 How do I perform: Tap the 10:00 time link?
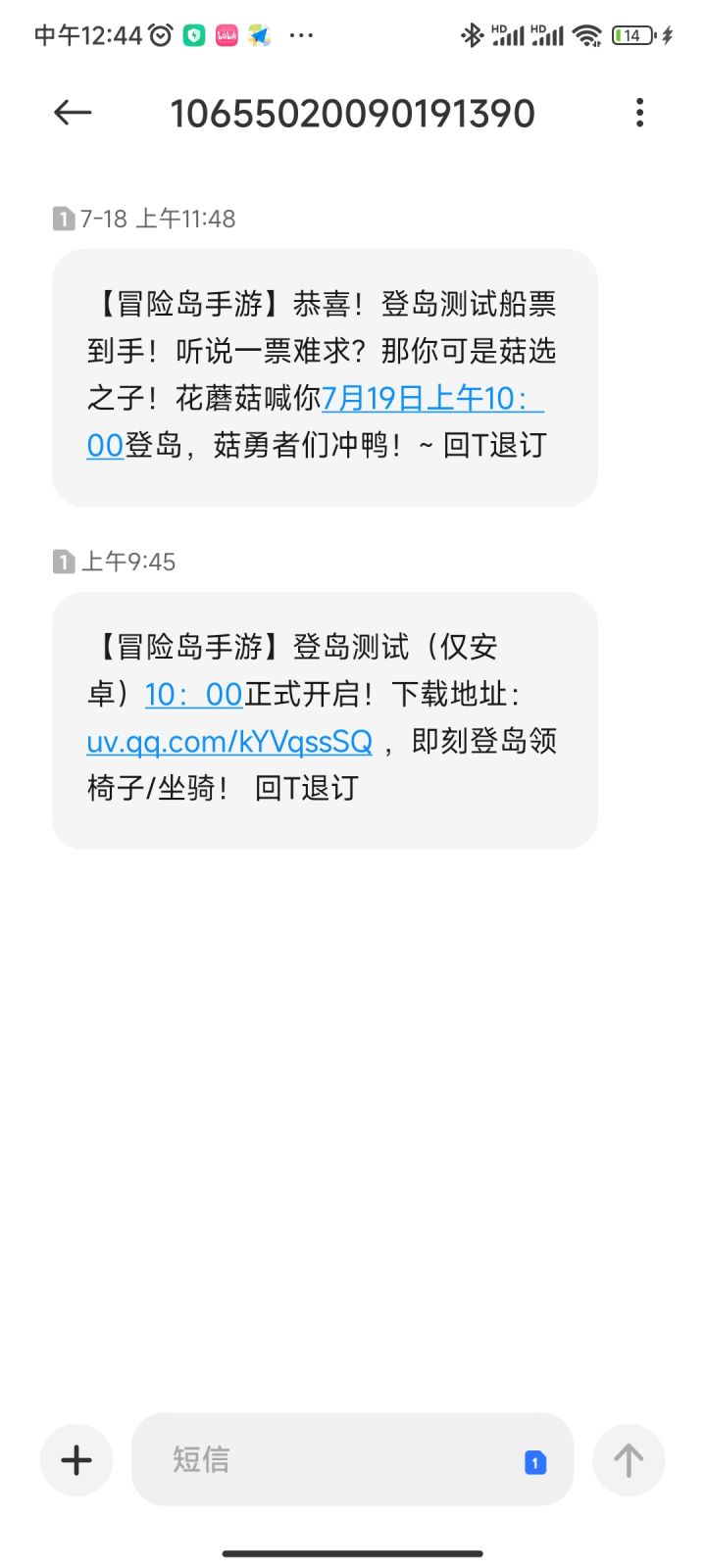tap(193, 694)
